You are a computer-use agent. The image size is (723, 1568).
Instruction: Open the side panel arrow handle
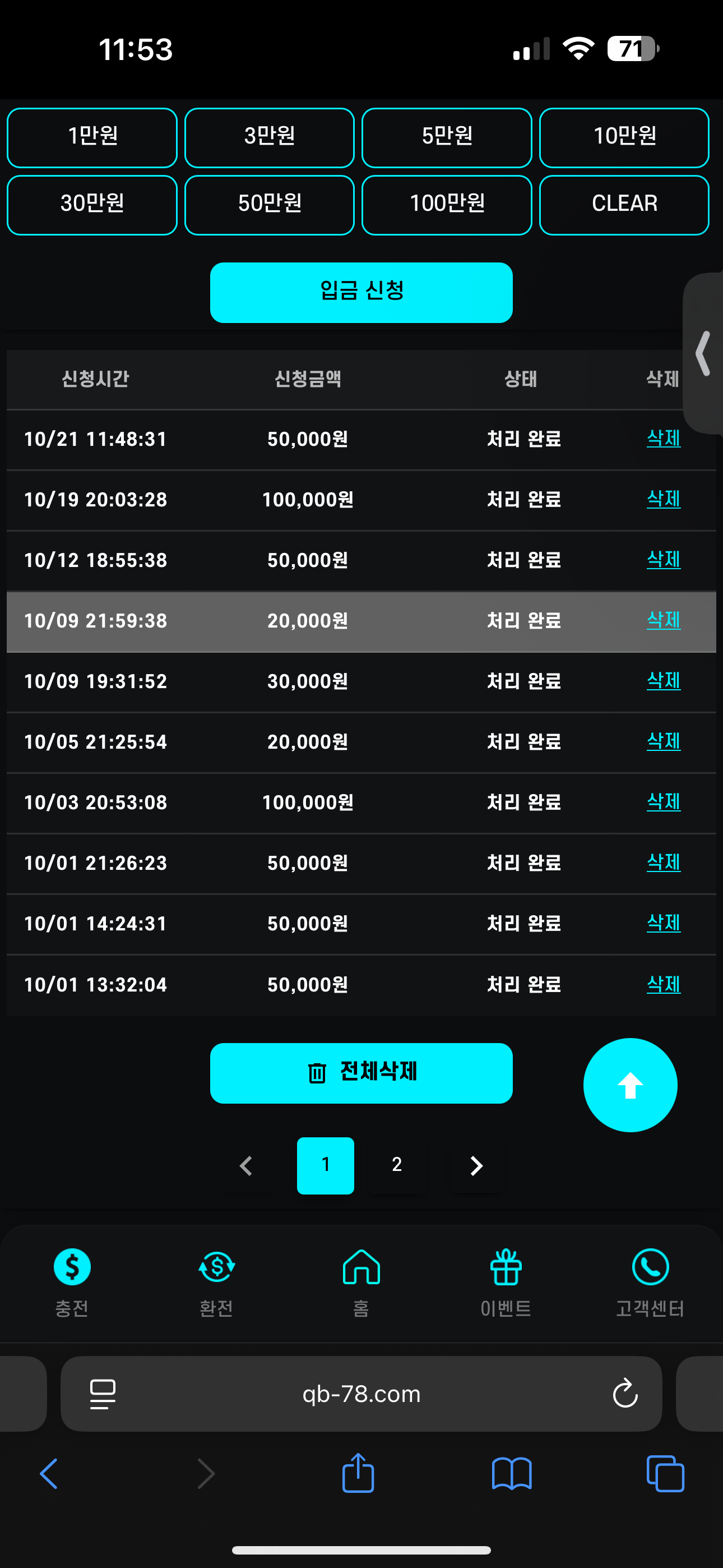703,353
